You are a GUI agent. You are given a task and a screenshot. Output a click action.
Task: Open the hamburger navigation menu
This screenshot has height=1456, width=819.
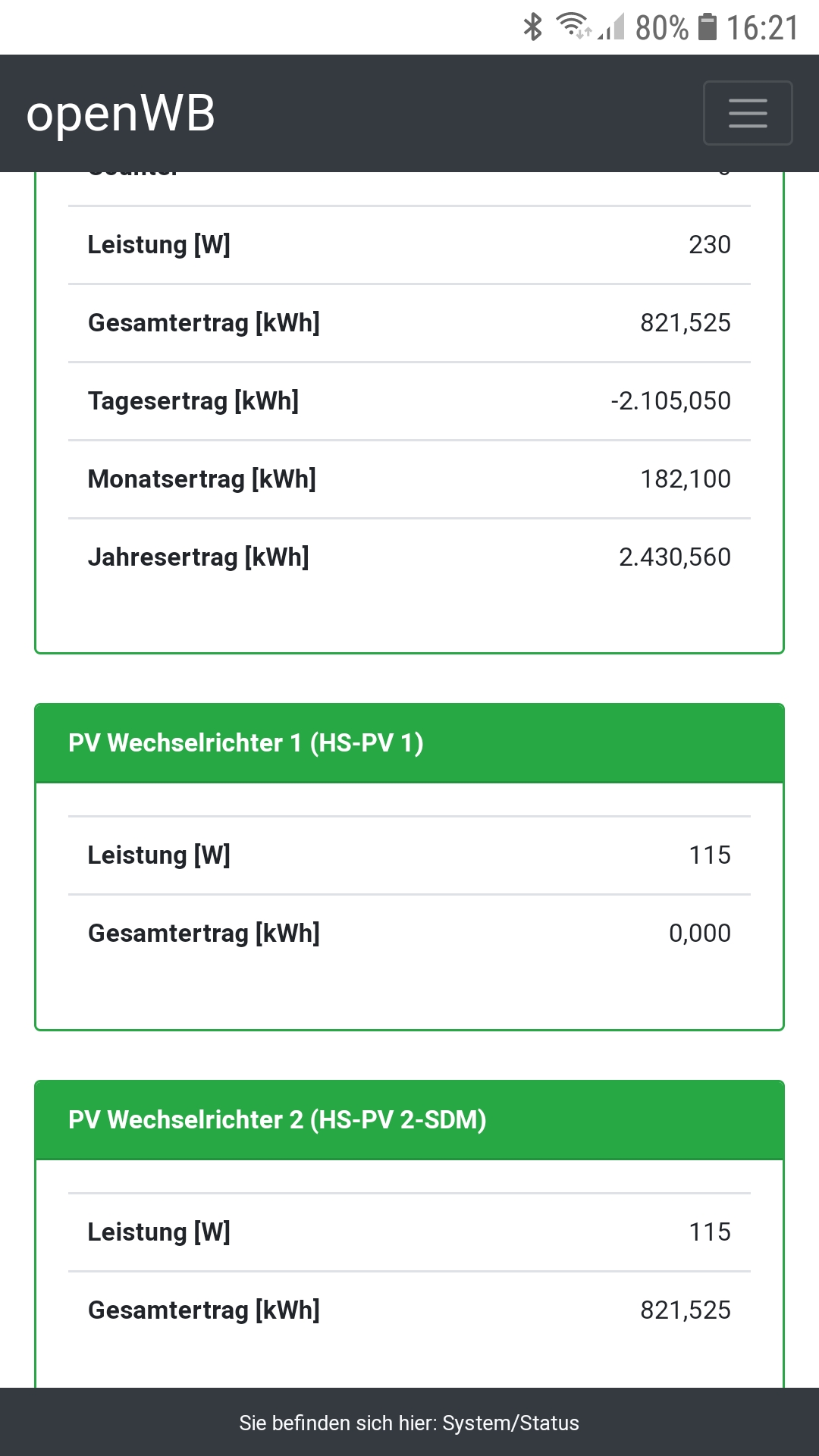(748, 113)
